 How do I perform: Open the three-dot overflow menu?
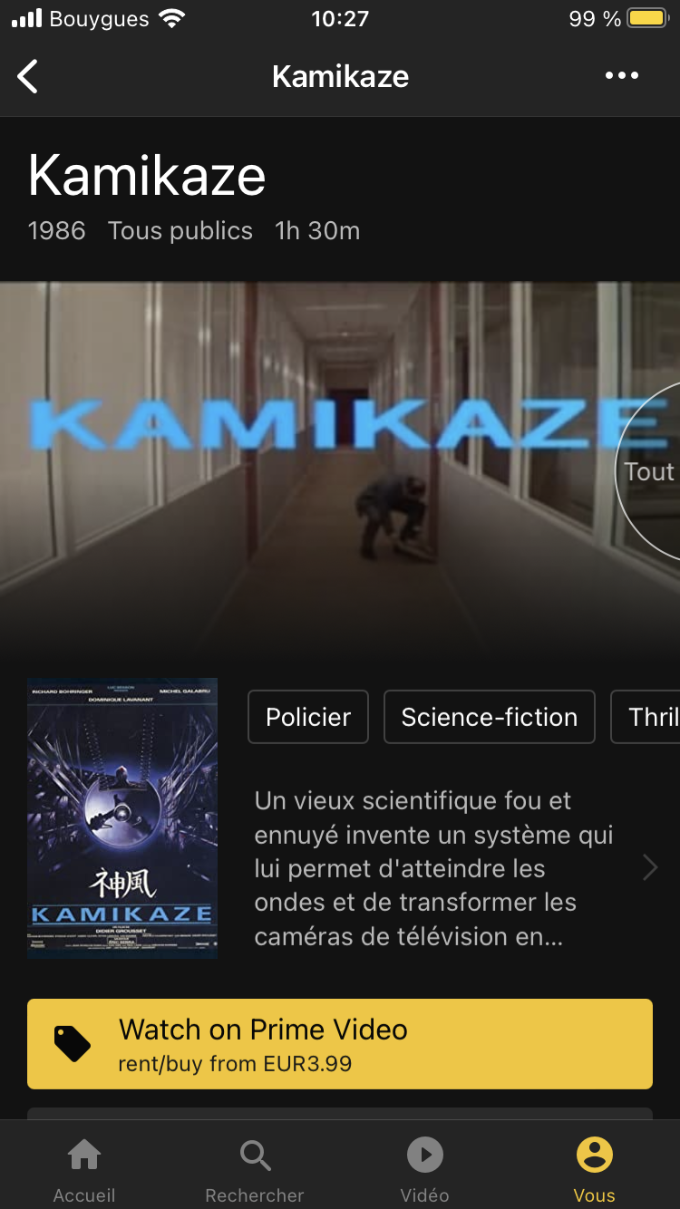(x=622, y=76)
